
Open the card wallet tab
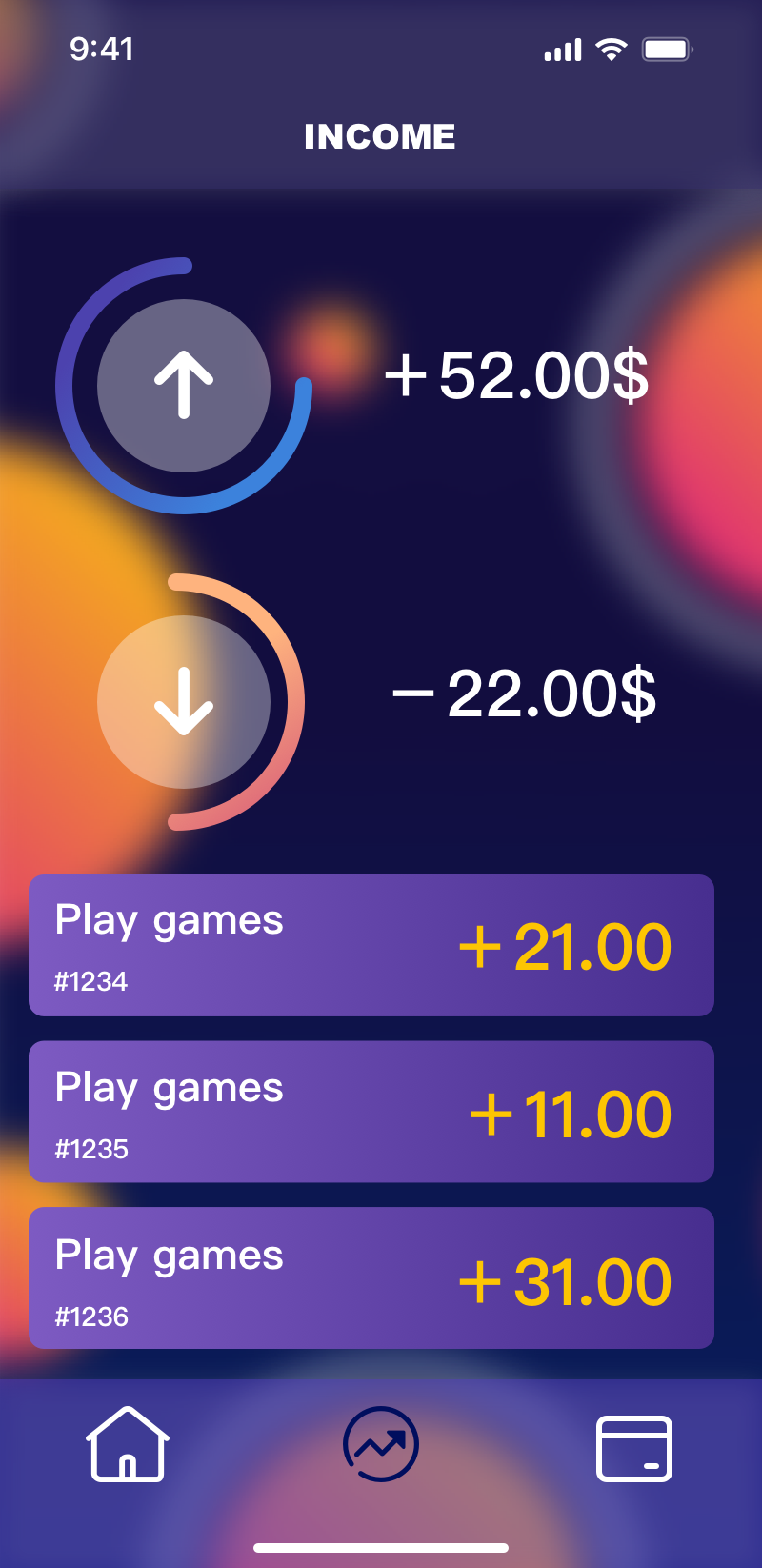633,1448
